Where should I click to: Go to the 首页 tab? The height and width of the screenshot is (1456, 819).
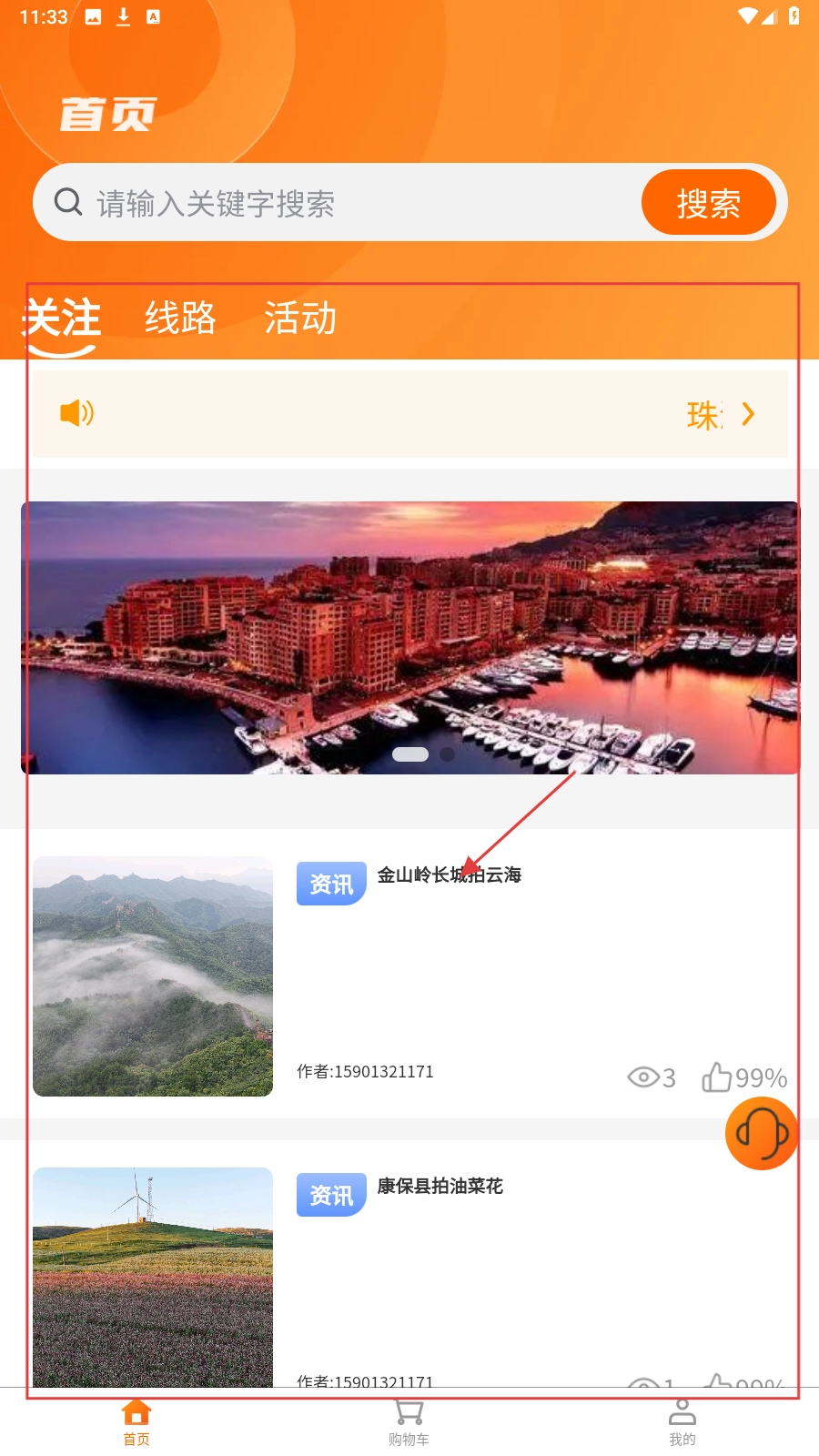click(x=136, y=1422)
